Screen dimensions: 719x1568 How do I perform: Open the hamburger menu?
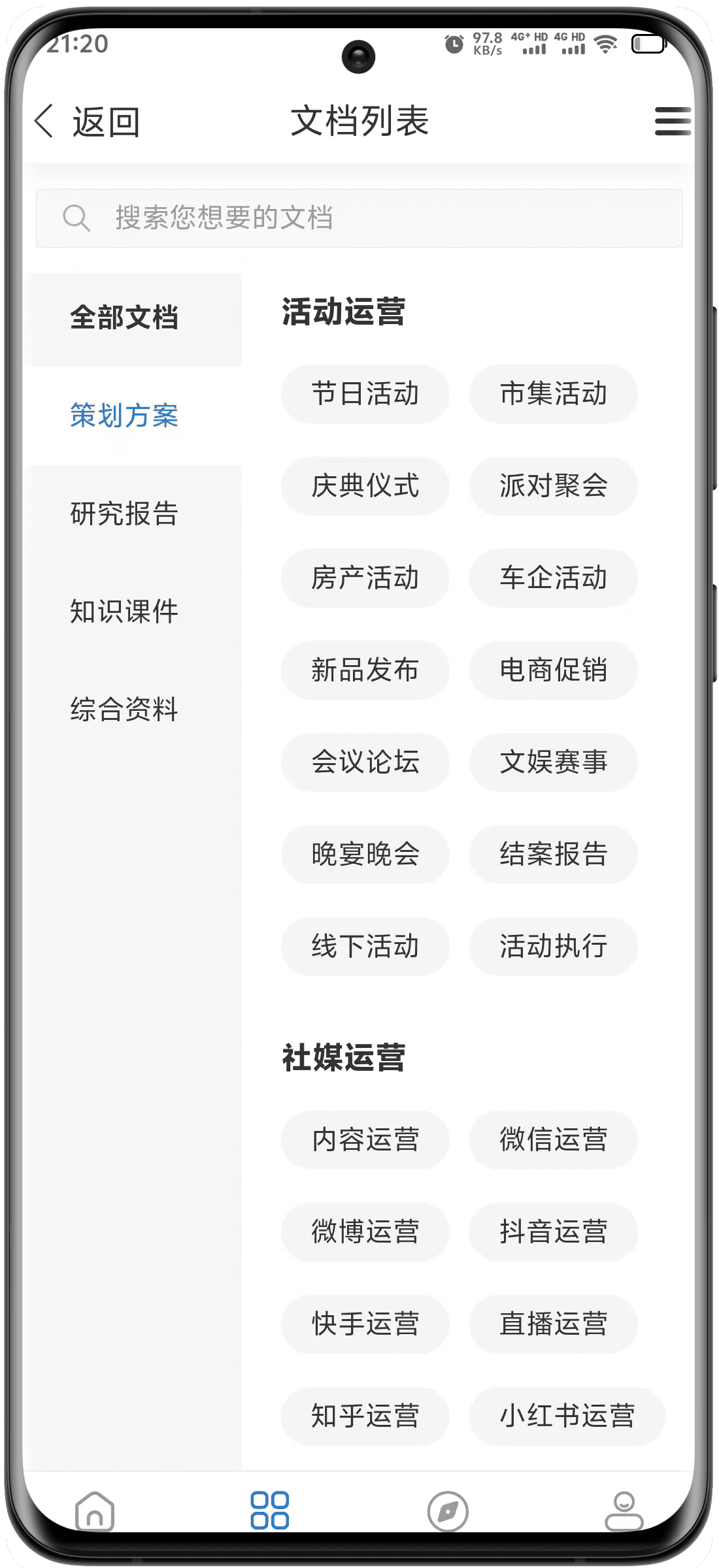click(672, 122)
